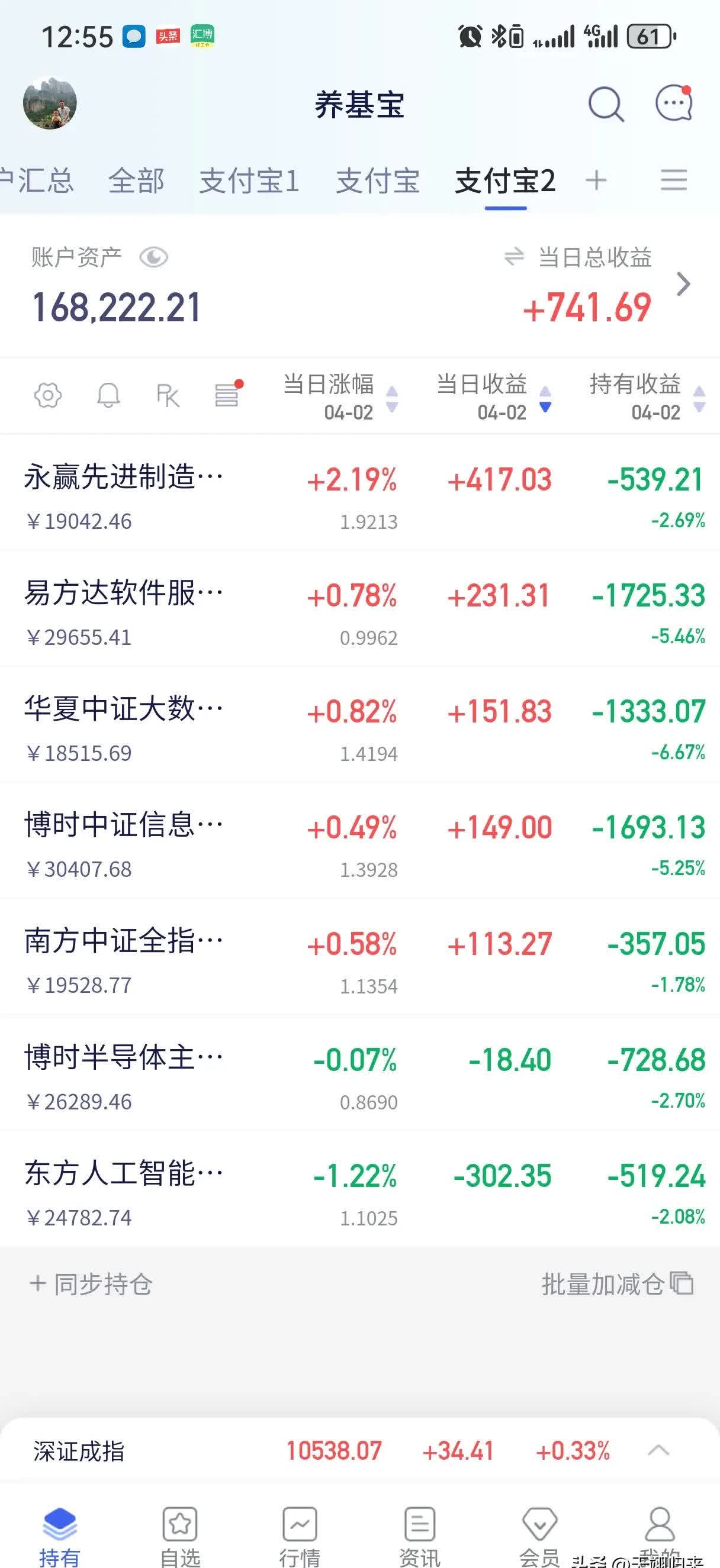Open the search magnifier icon
This screenshot has width=720, height=1568.
606,104
